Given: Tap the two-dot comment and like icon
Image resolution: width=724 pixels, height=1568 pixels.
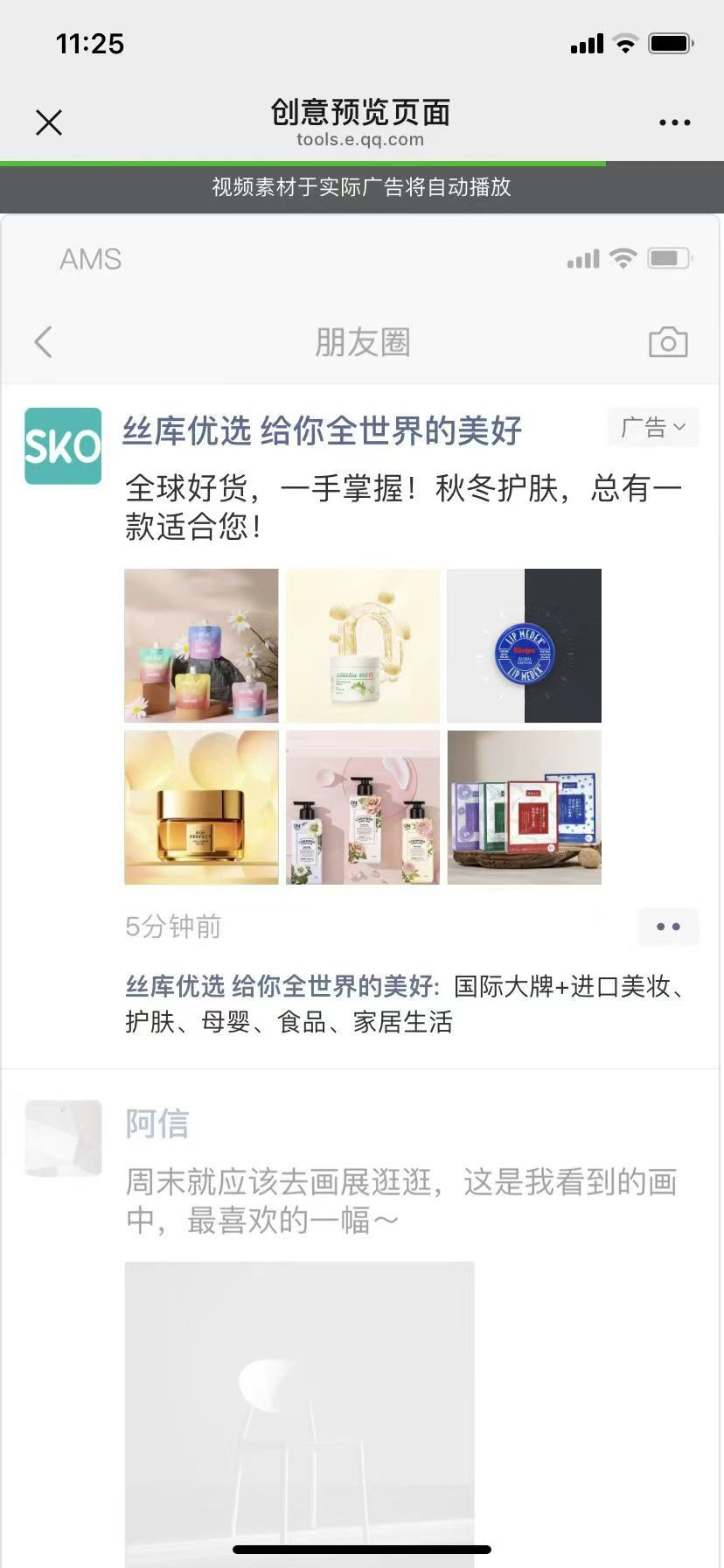Looking at the screenshot, I should [669, 927].
